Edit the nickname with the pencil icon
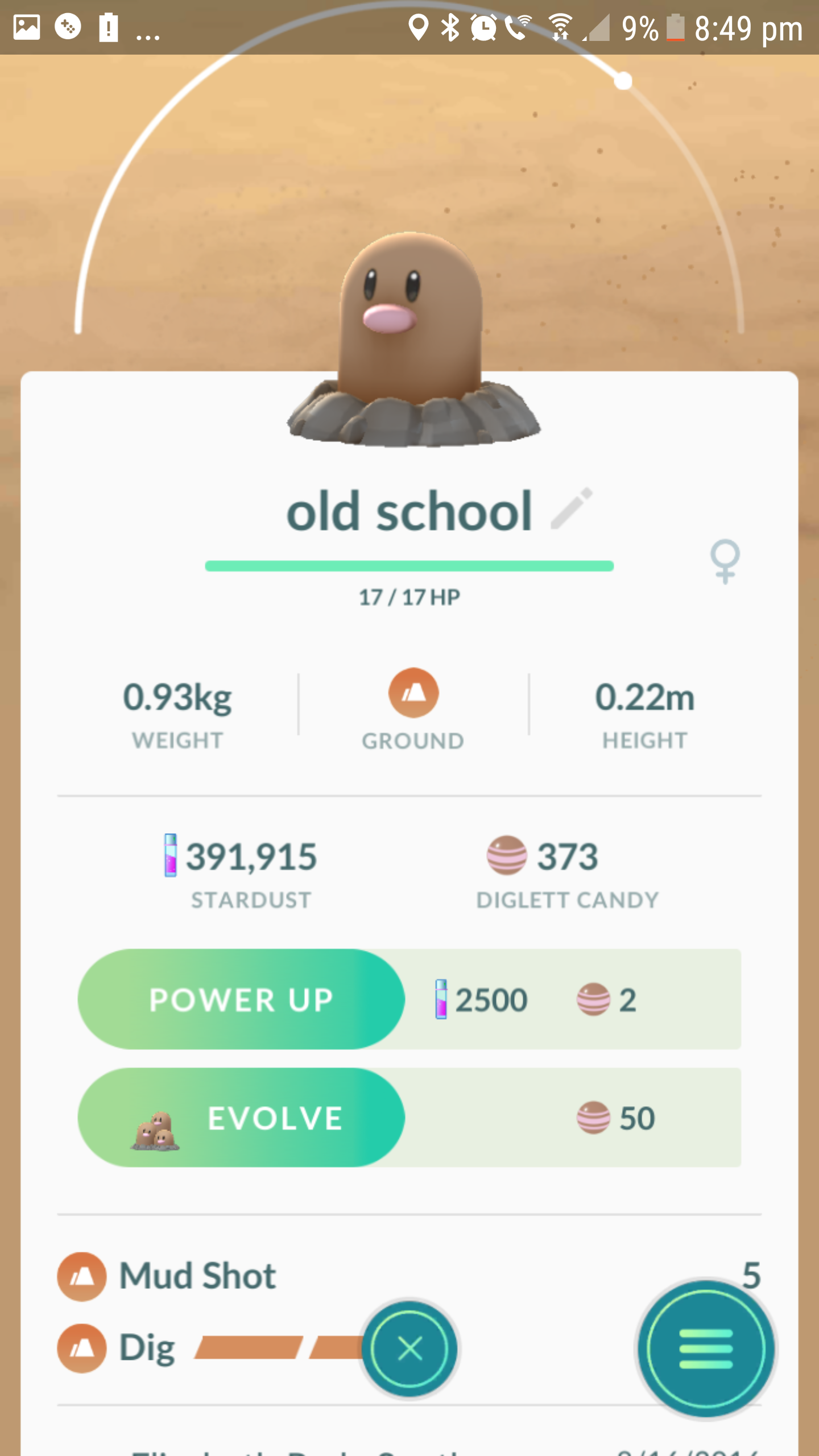The image size is (819, 1456). (x=572, y=508)
